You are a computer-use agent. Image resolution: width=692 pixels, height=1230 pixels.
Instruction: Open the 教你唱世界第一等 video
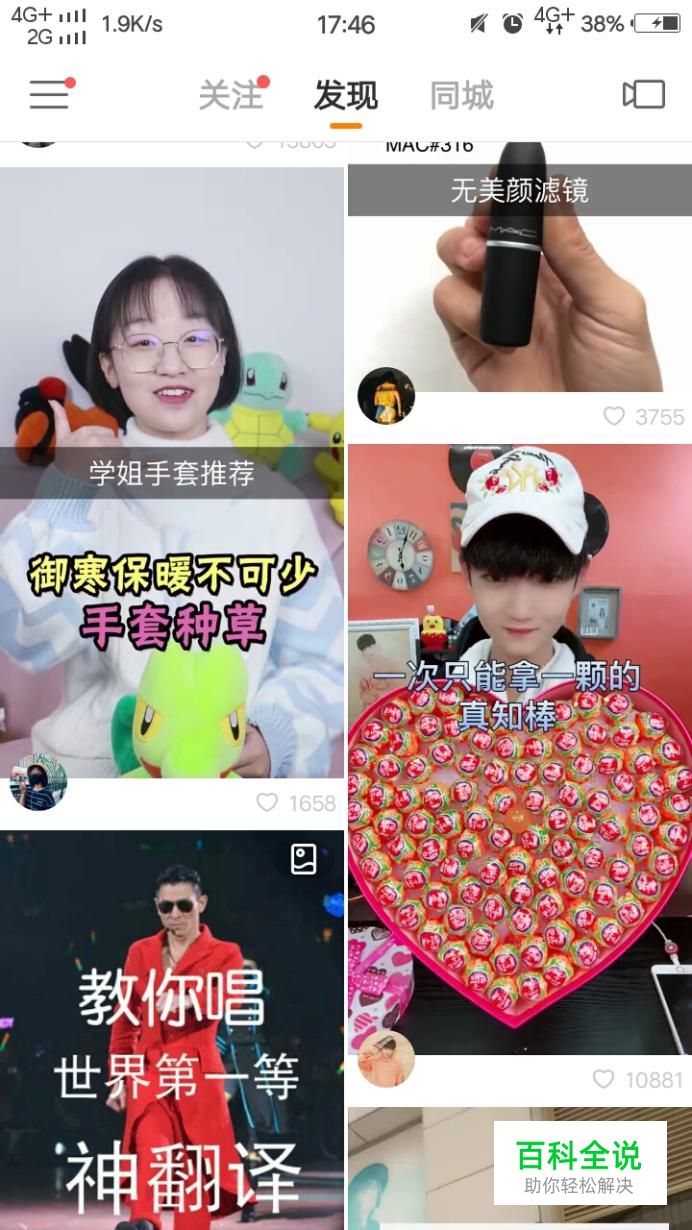172,1030
